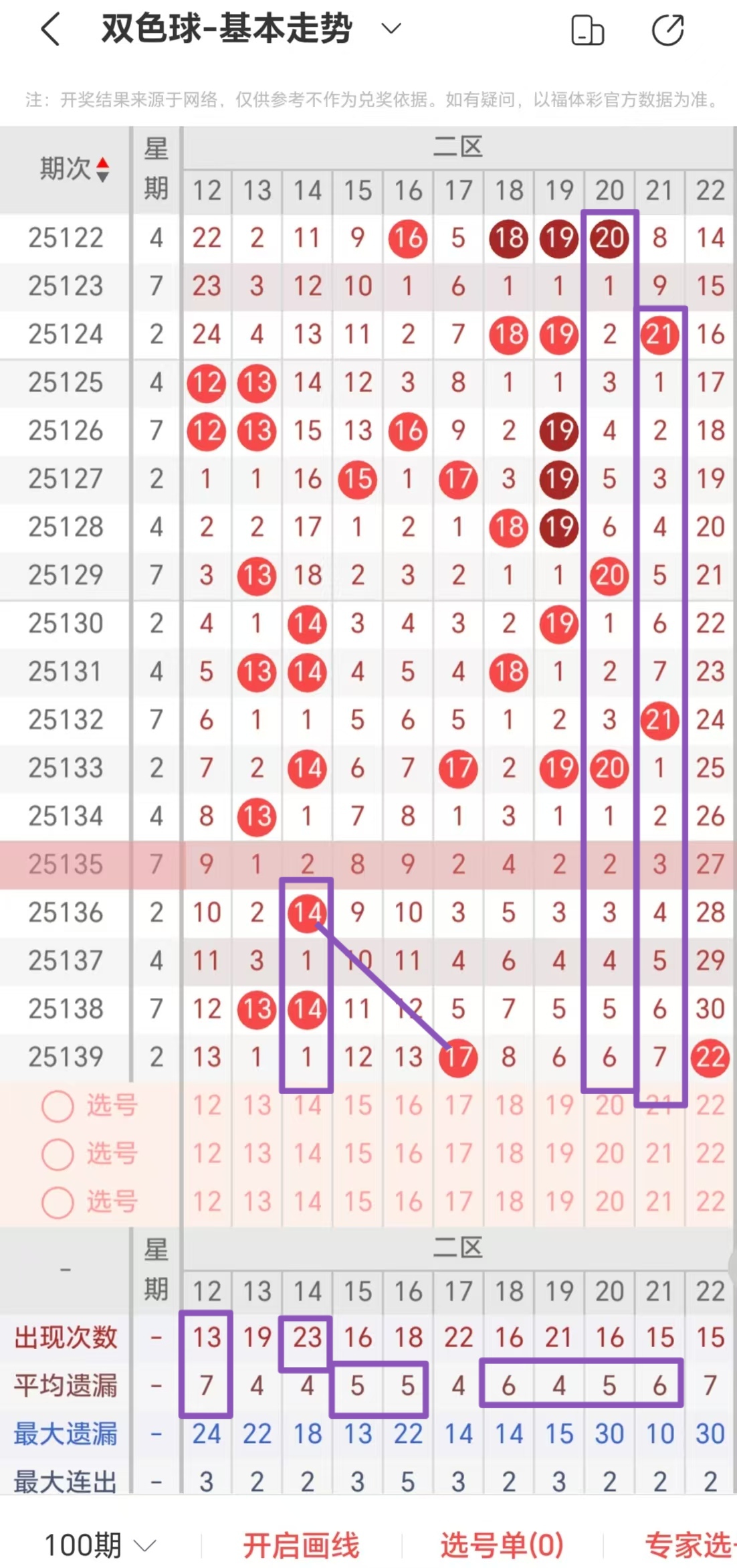The width and height of the screenshot is (737, 1568).
Task: Select the second 选号 radio circle
Action: pos(56,1154)
